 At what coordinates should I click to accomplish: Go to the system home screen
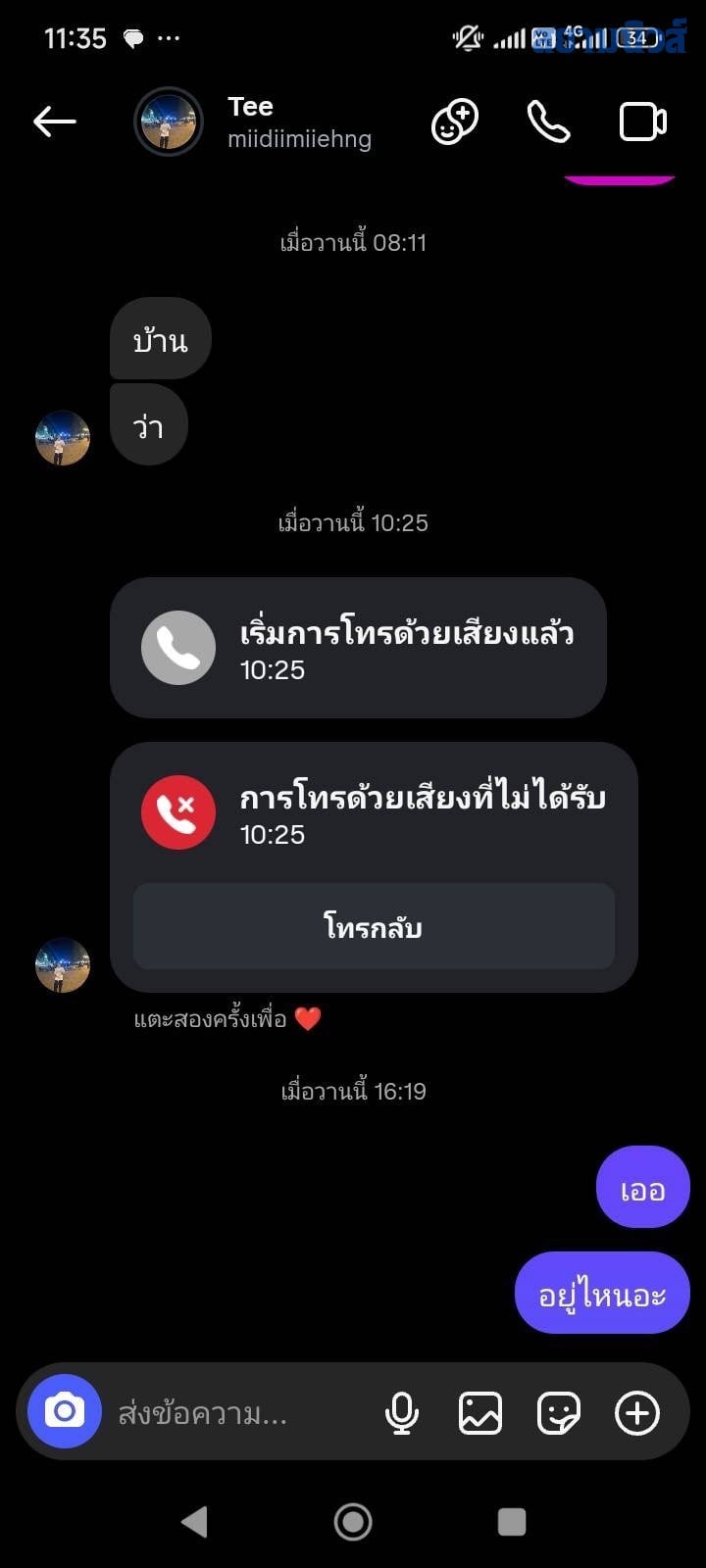click(x=353, y=1521)
